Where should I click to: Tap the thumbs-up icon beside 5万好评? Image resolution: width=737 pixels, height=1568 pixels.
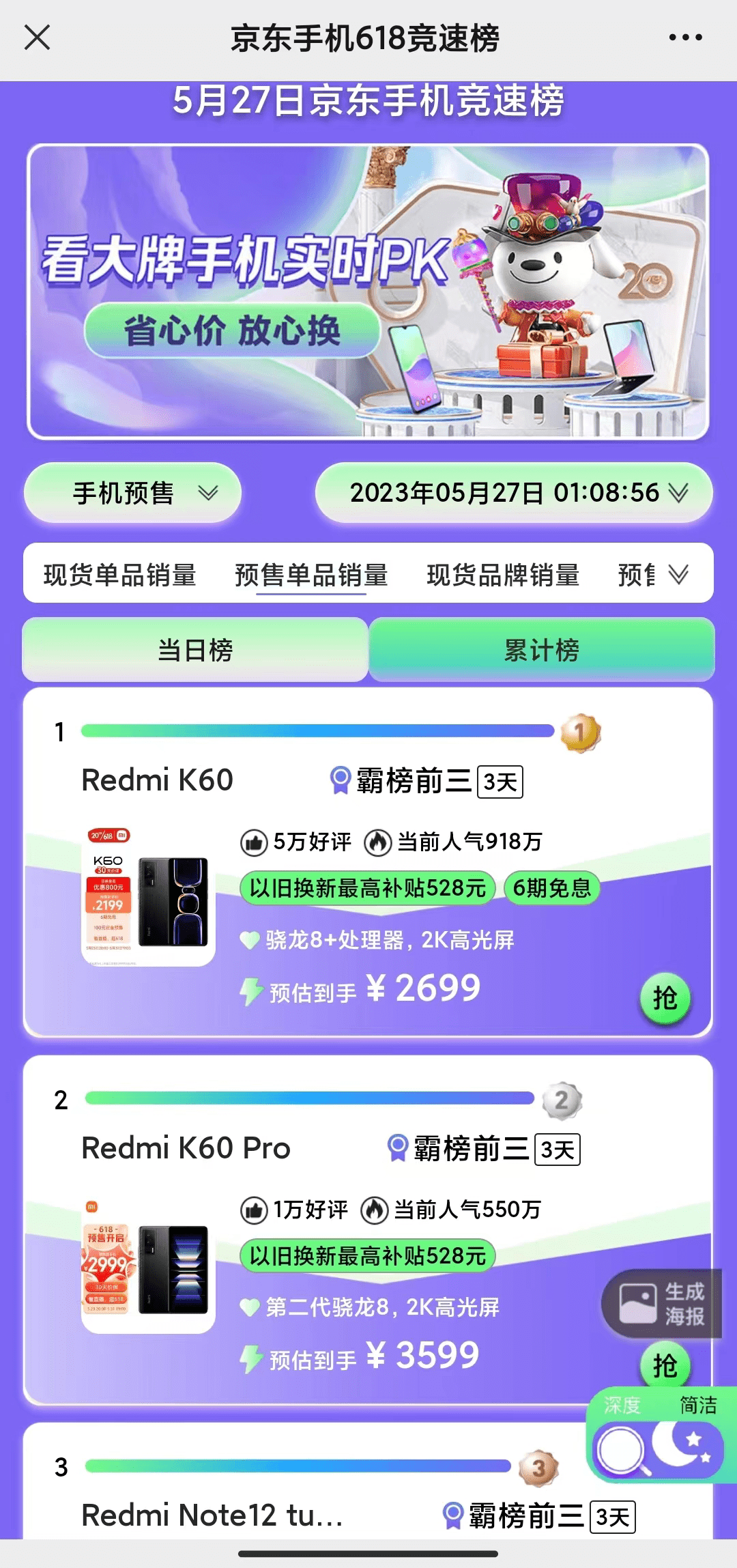tap(252, 842)
